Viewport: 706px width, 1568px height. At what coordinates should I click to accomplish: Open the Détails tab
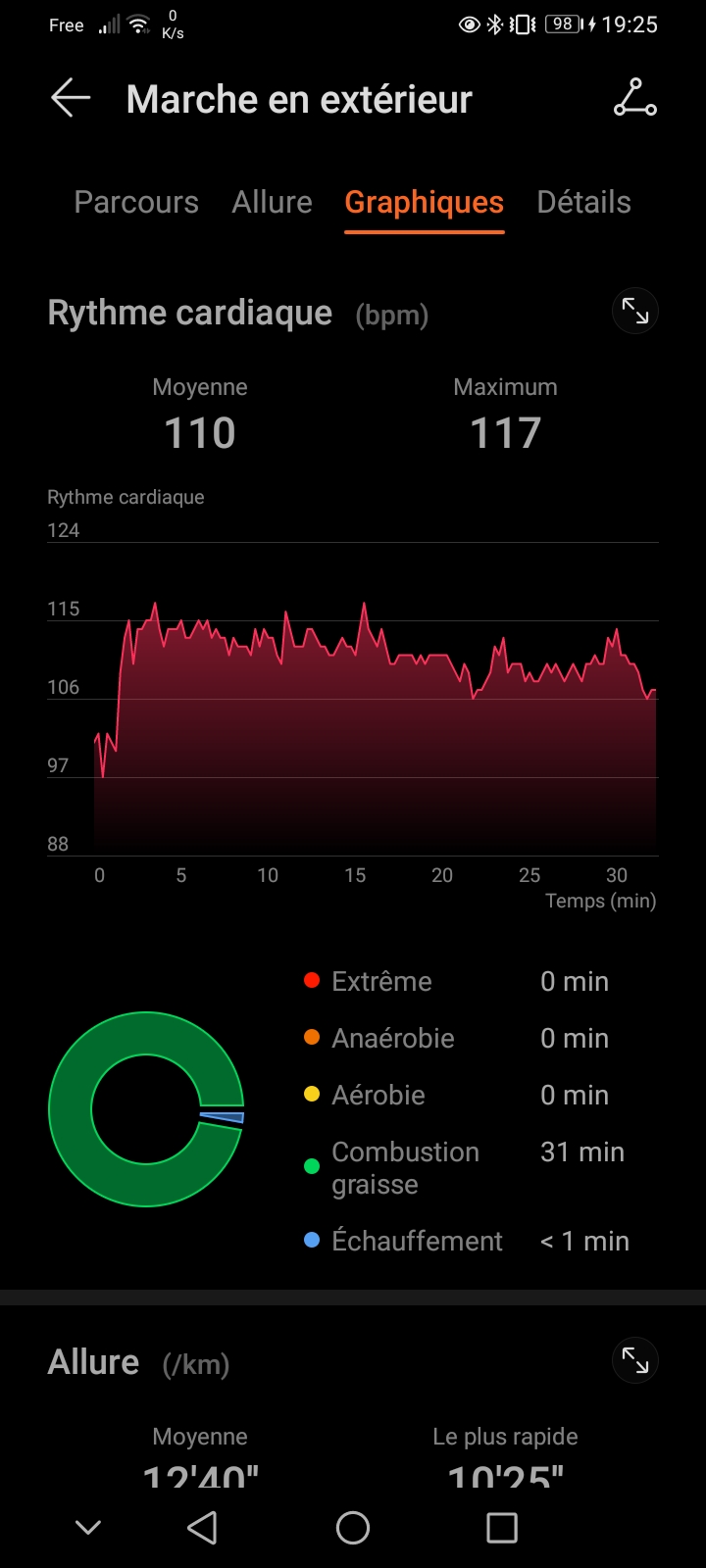pos(583,202)
